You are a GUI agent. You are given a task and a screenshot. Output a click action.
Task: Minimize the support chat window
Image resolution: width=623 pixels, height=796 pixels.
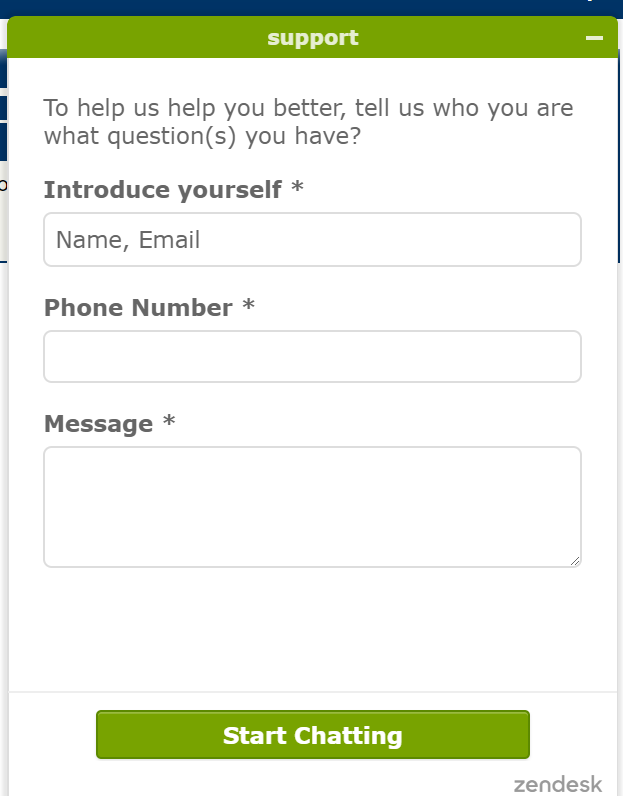tap(594, 38)
